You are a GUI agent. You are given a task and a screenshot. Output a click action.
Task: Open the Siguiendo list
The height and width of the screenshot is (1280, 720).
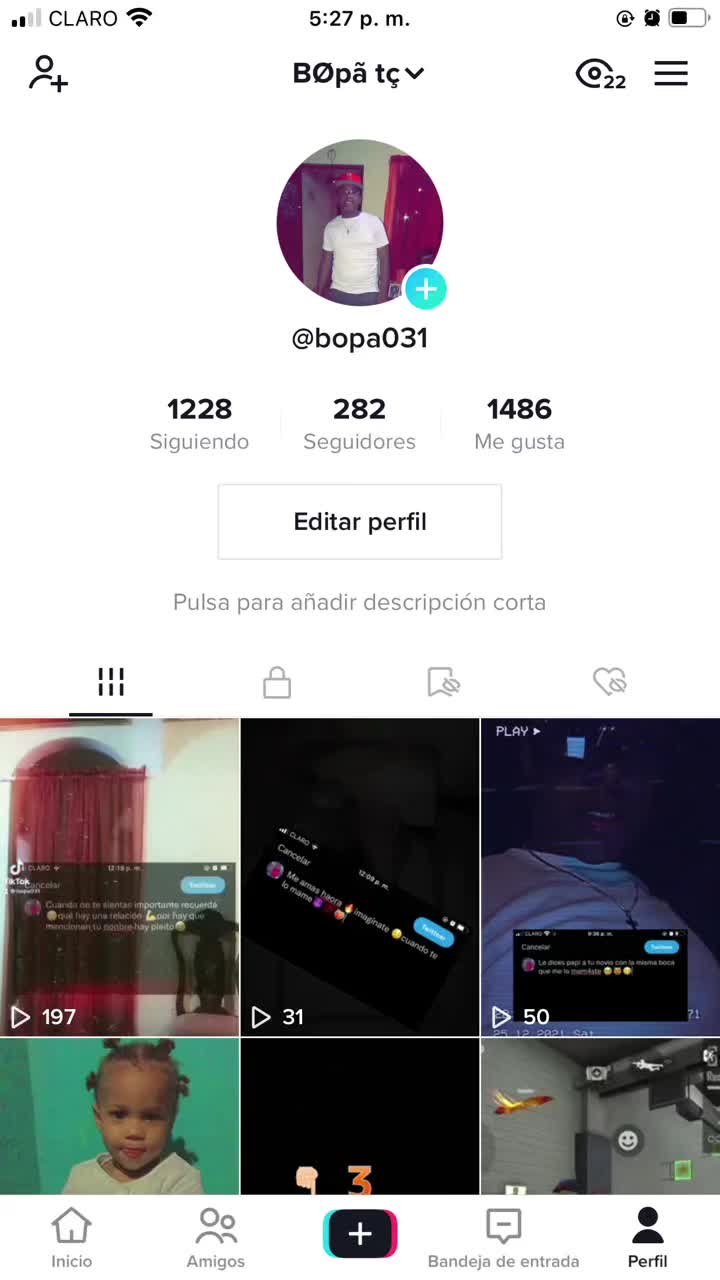click(199, 423)
